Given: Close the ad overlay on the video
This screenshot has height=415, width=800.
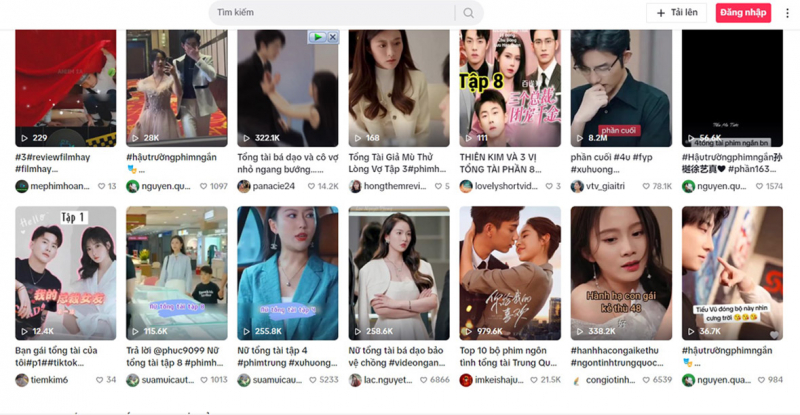Looking at the screenshot, I should [x=333, y=37].
